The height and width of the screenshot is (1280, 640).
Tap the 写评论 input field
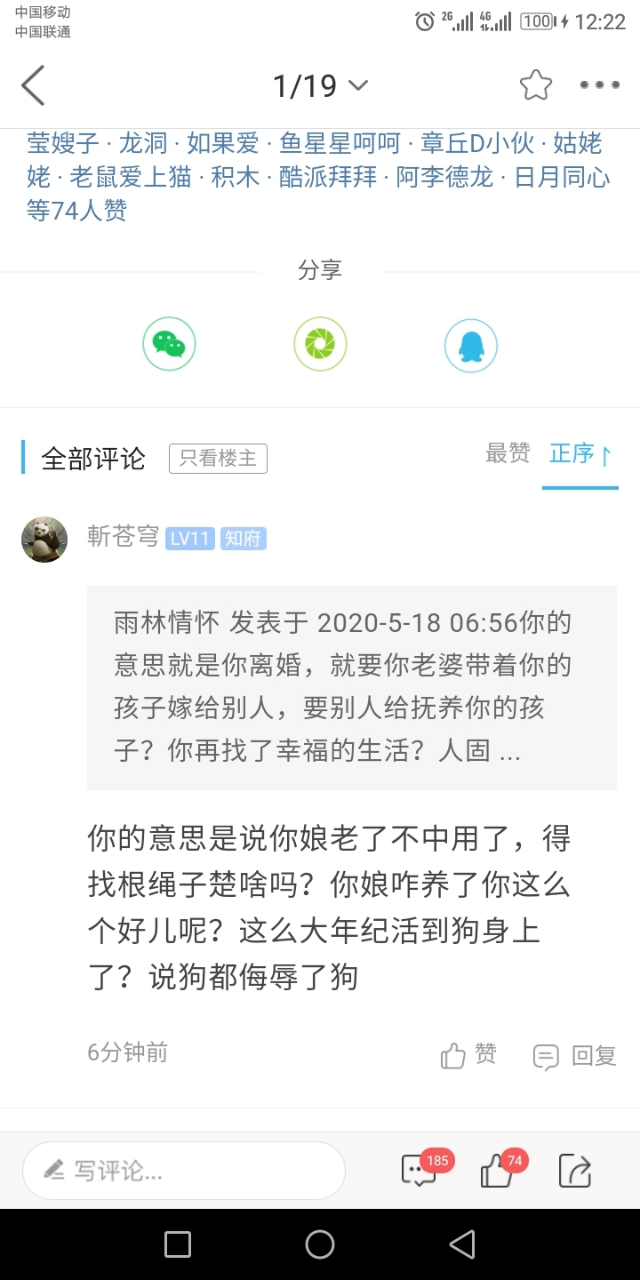[x=184, y=1170]
